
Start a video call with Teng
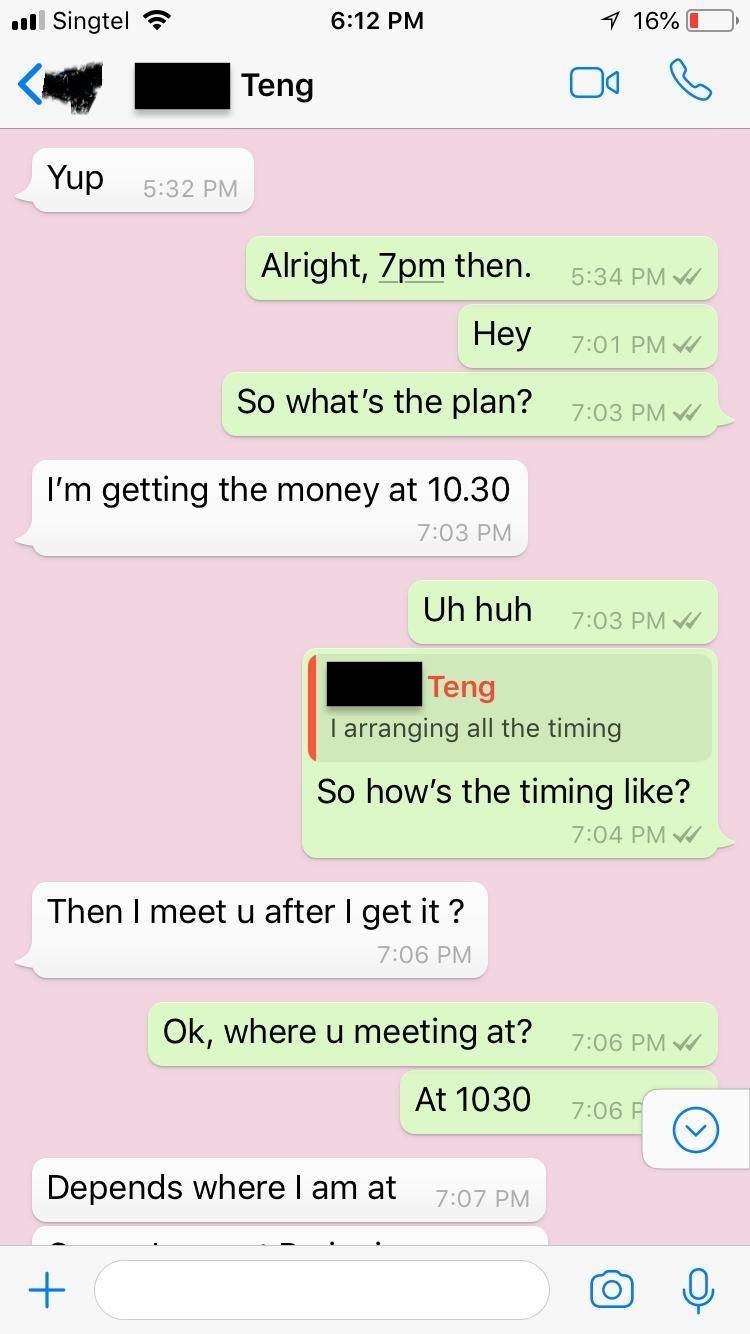pyautogui.click(x=594, y=83)
